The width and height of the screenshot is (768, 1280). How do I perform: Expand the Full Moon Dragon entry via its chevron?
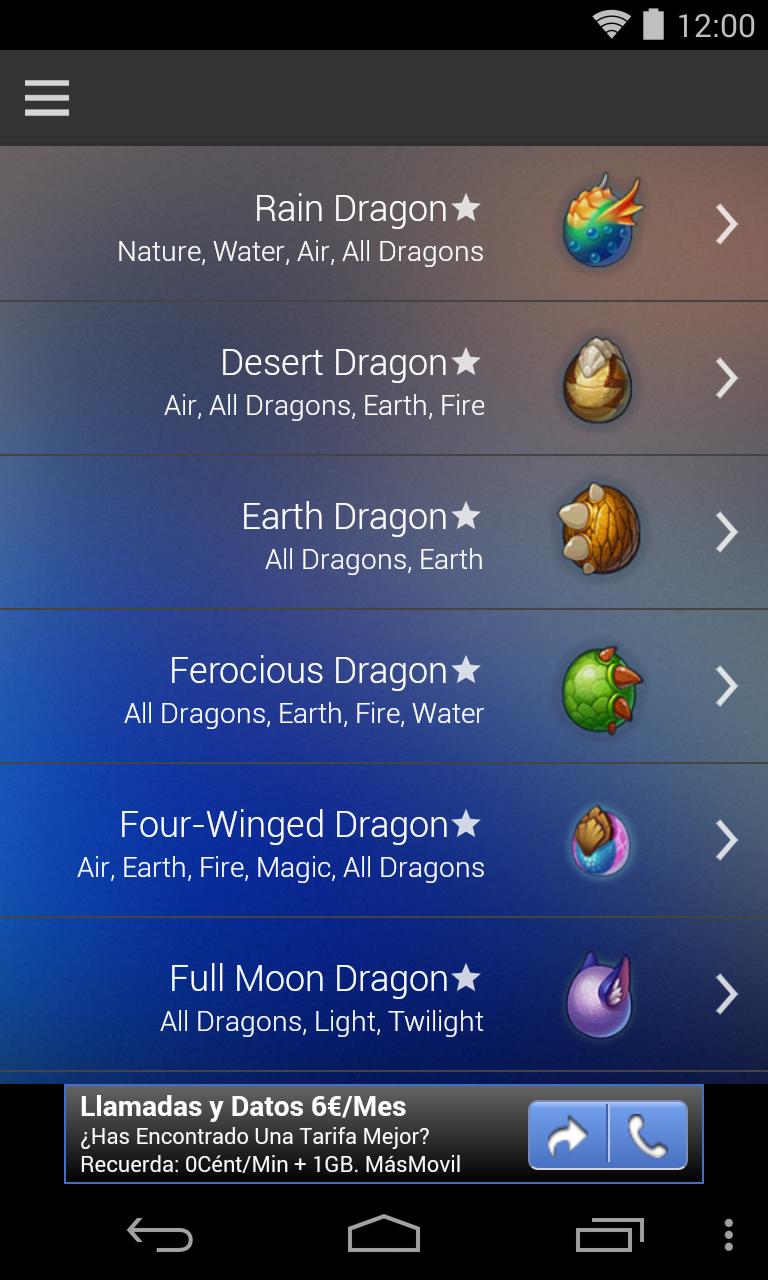point(725,994)
